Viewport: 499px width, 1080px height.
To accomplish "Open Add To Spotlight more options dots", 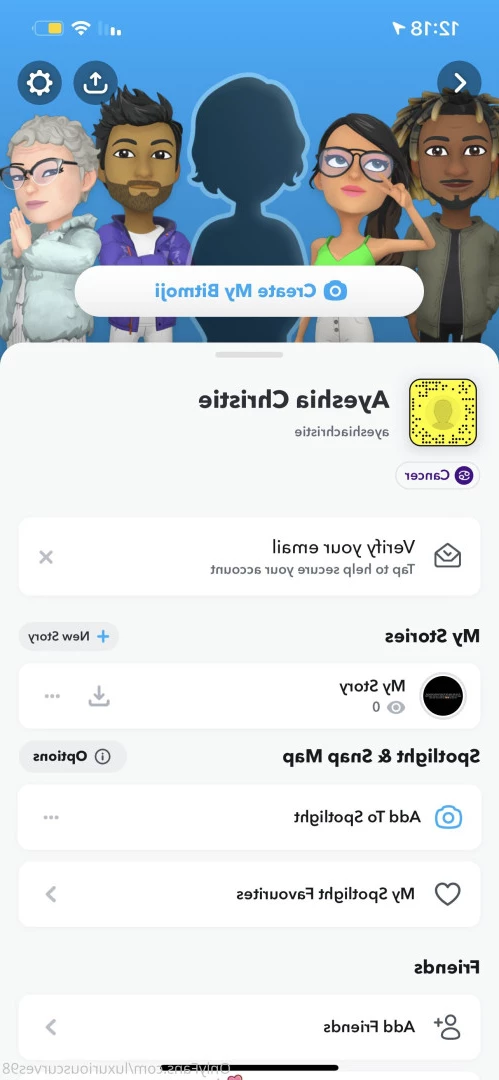I will (x=51, y=818).
